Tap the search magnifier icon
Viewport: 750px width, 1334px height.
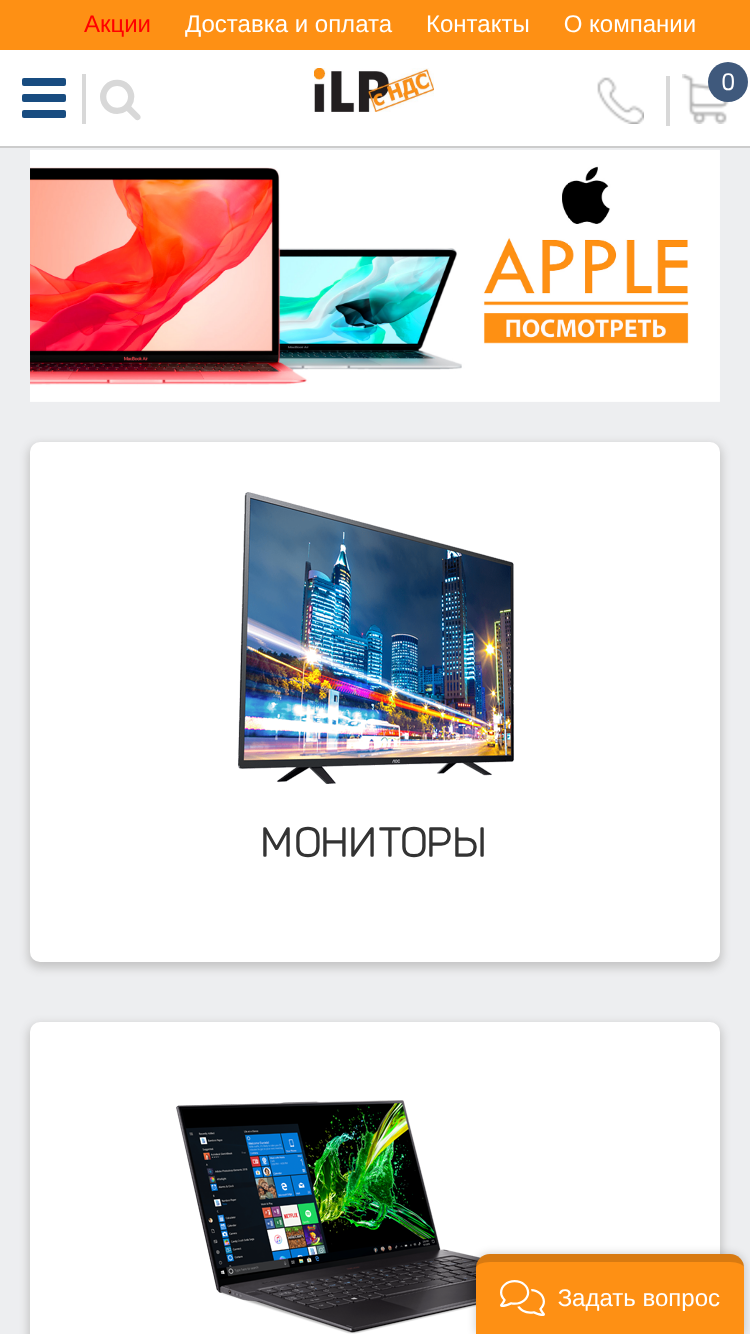point(120,100)
